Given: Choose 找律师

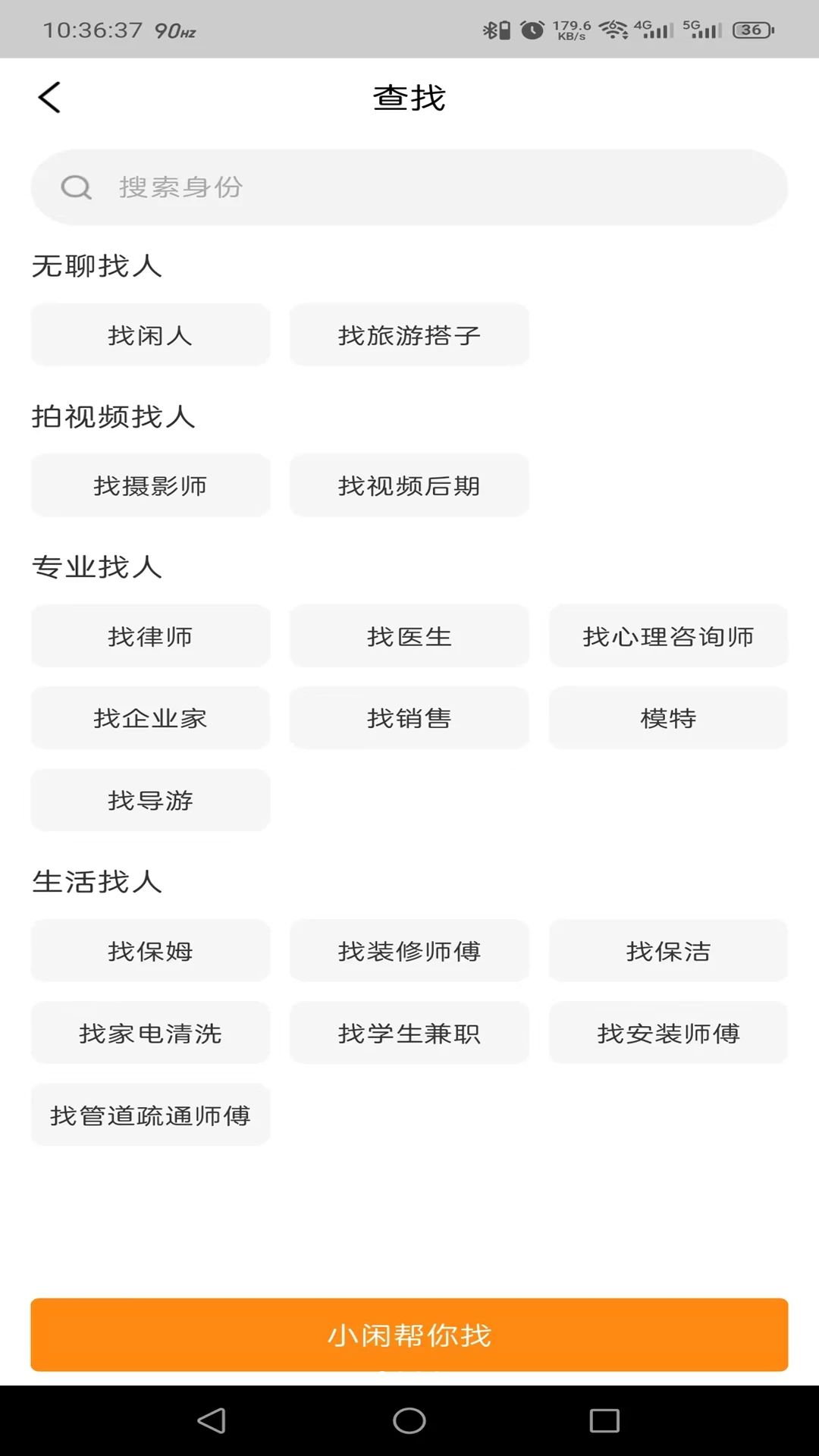Looking at the screenshot, I should click(150, 636).
